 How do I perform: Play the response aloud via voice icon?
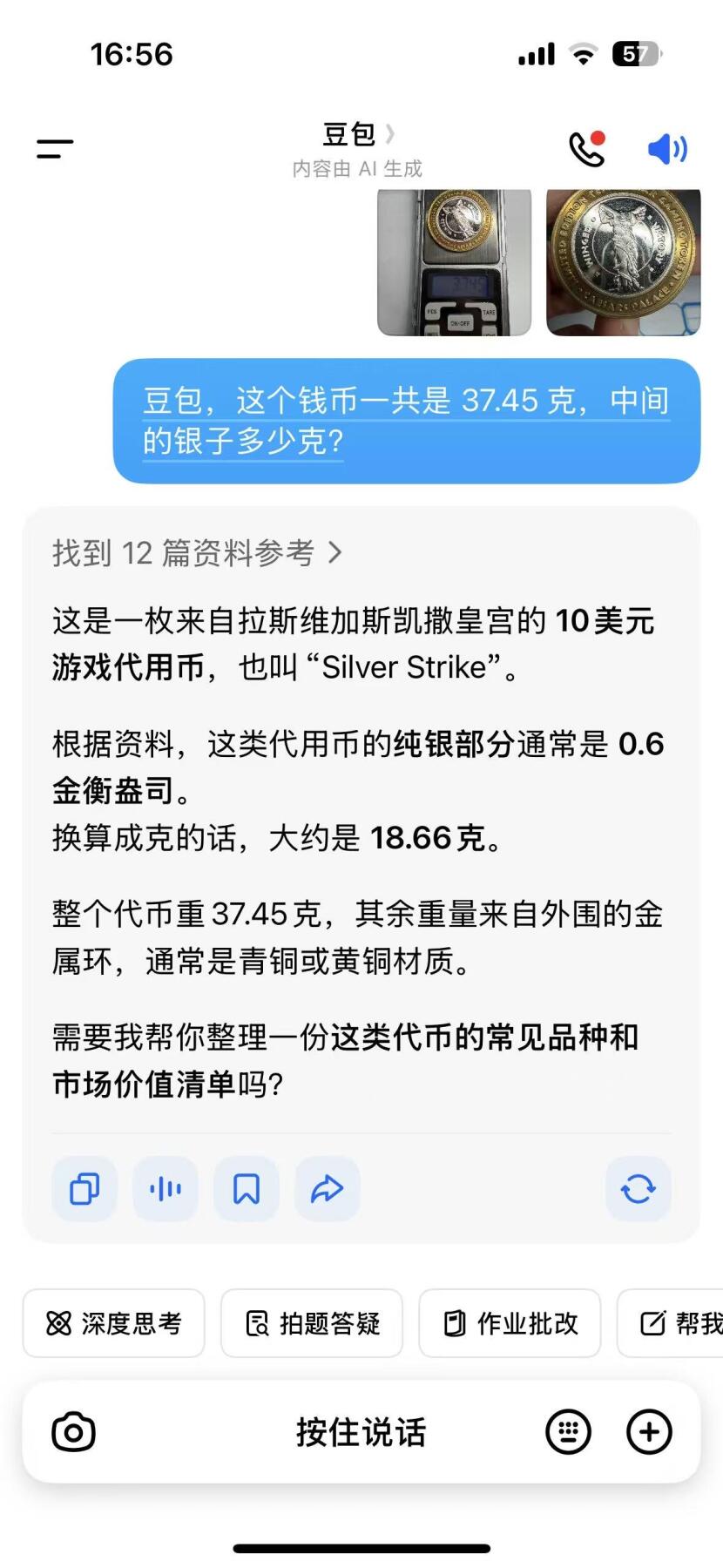[x=165, y=1188]
